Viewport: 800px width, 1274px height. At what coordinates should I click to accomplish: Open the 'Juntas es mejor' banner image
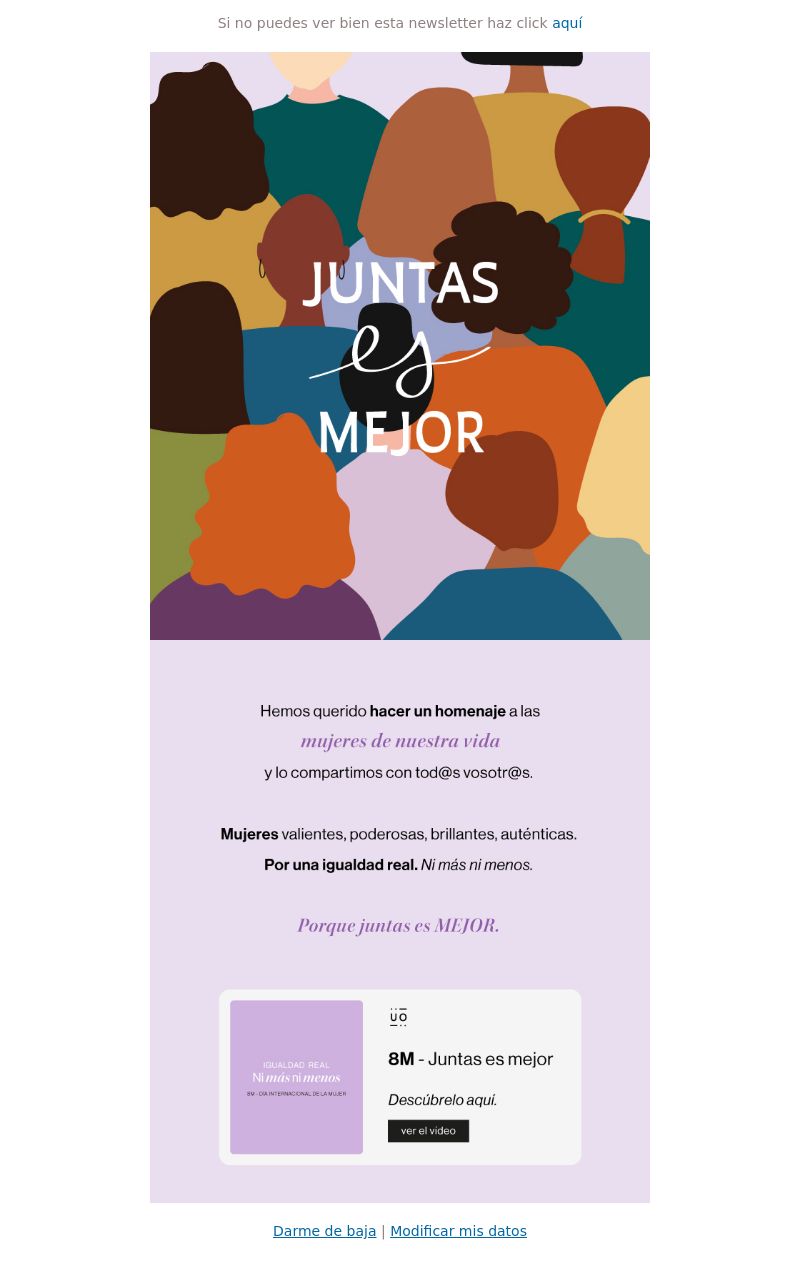[x=400, y=346]
